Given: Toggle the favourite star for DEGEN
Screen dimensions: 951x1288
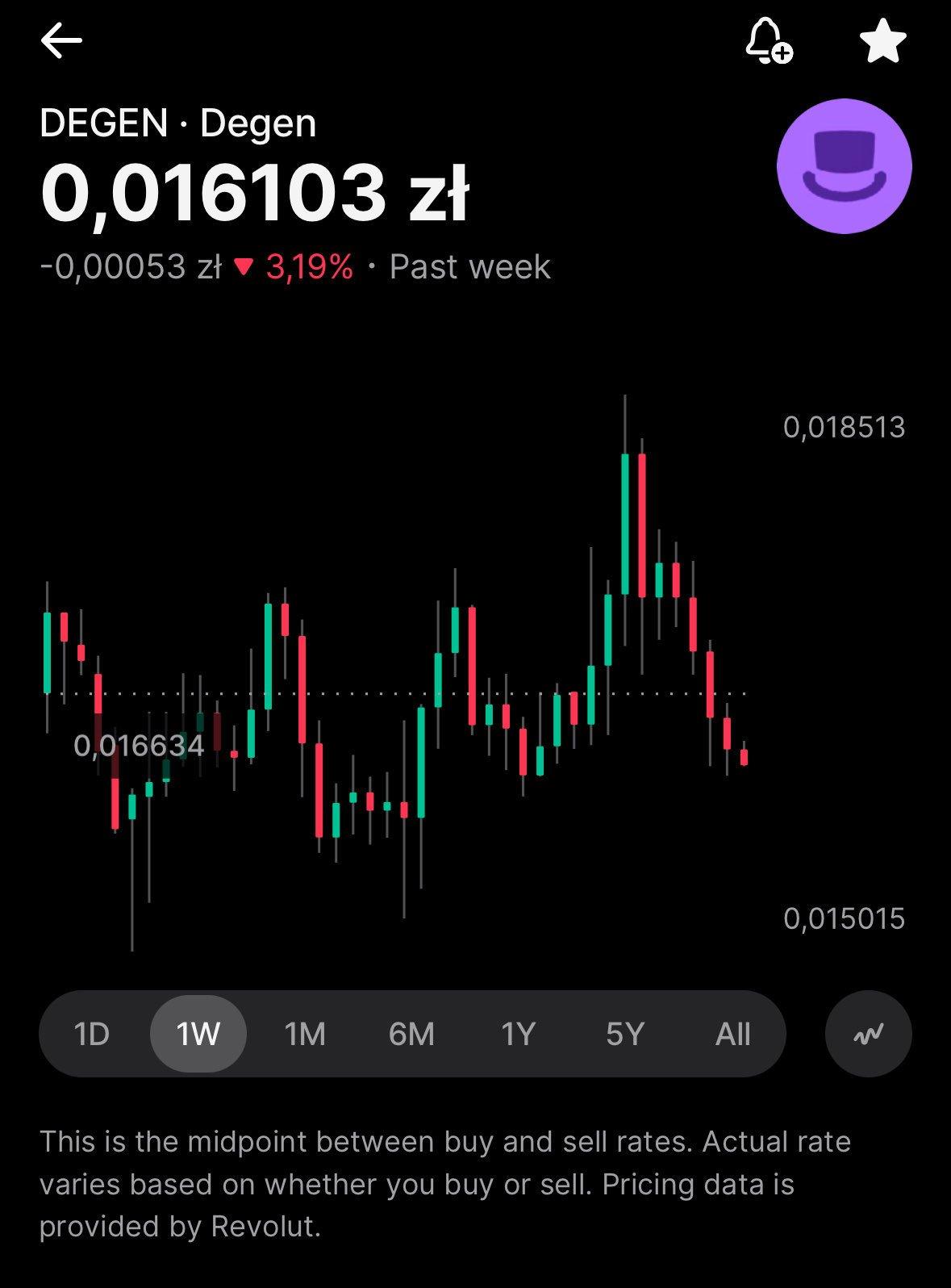Looking at the screenshot, I should tap(883, 40).
